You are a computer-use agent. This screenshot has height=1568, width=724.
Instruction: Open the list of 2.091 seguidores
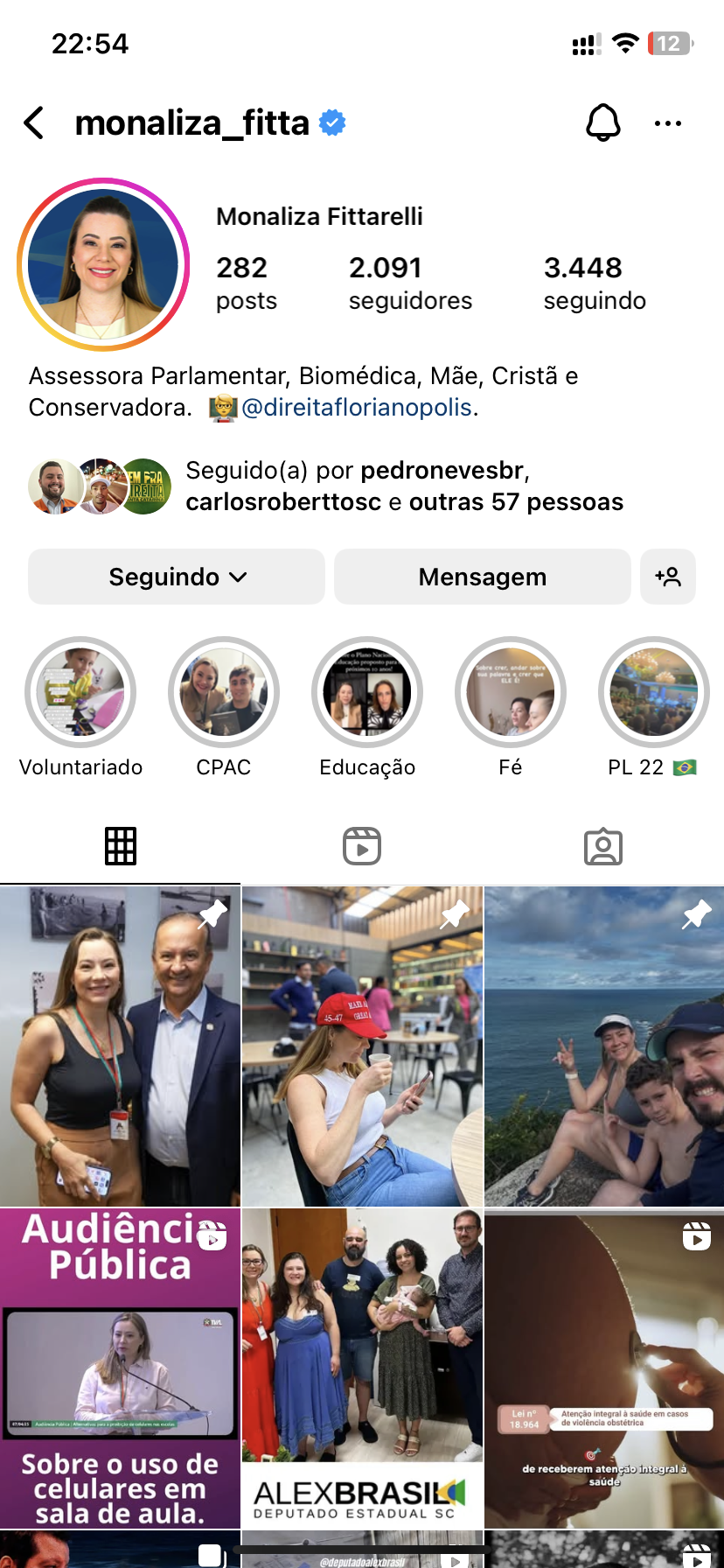(409, 283)
